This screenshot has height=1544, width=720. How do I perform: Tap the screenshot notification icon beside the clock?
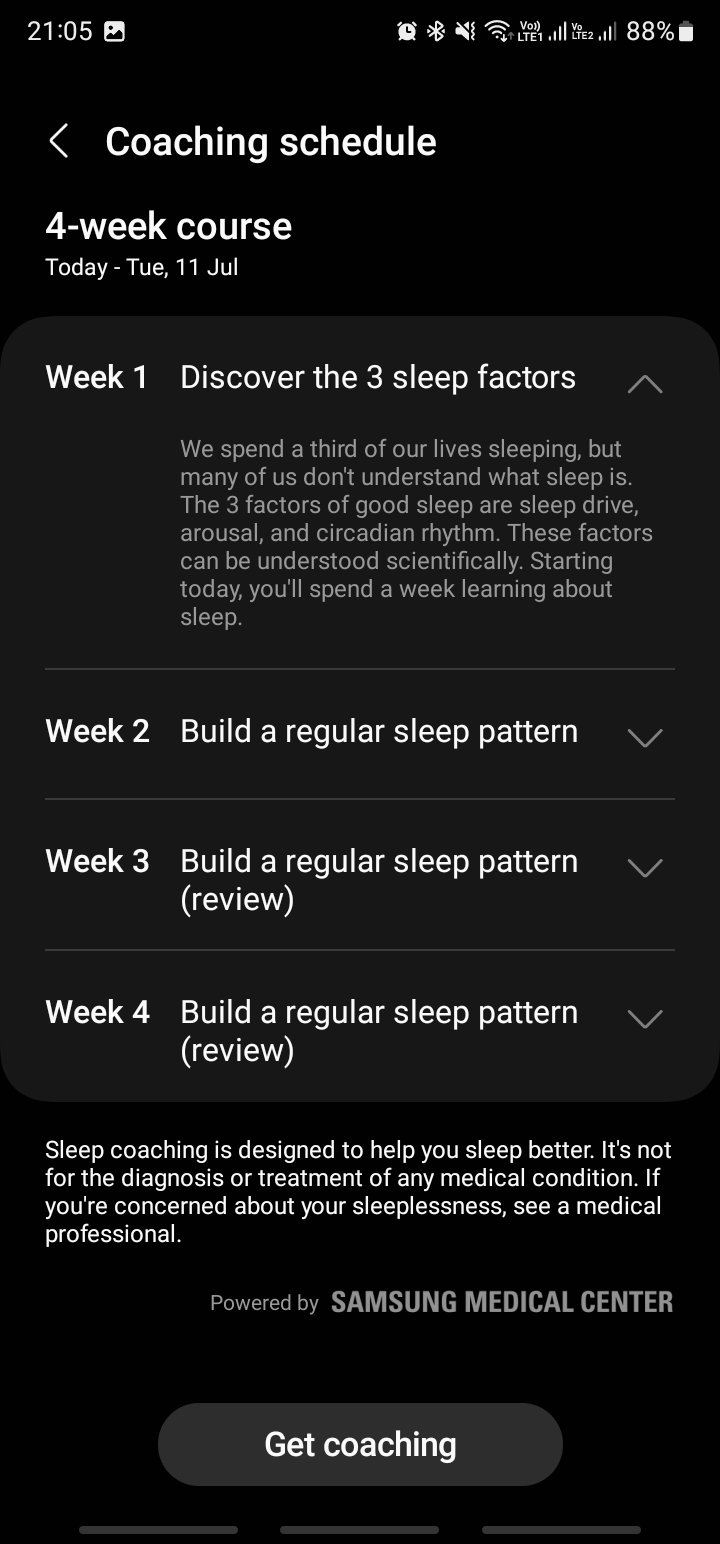pos(113,30)
